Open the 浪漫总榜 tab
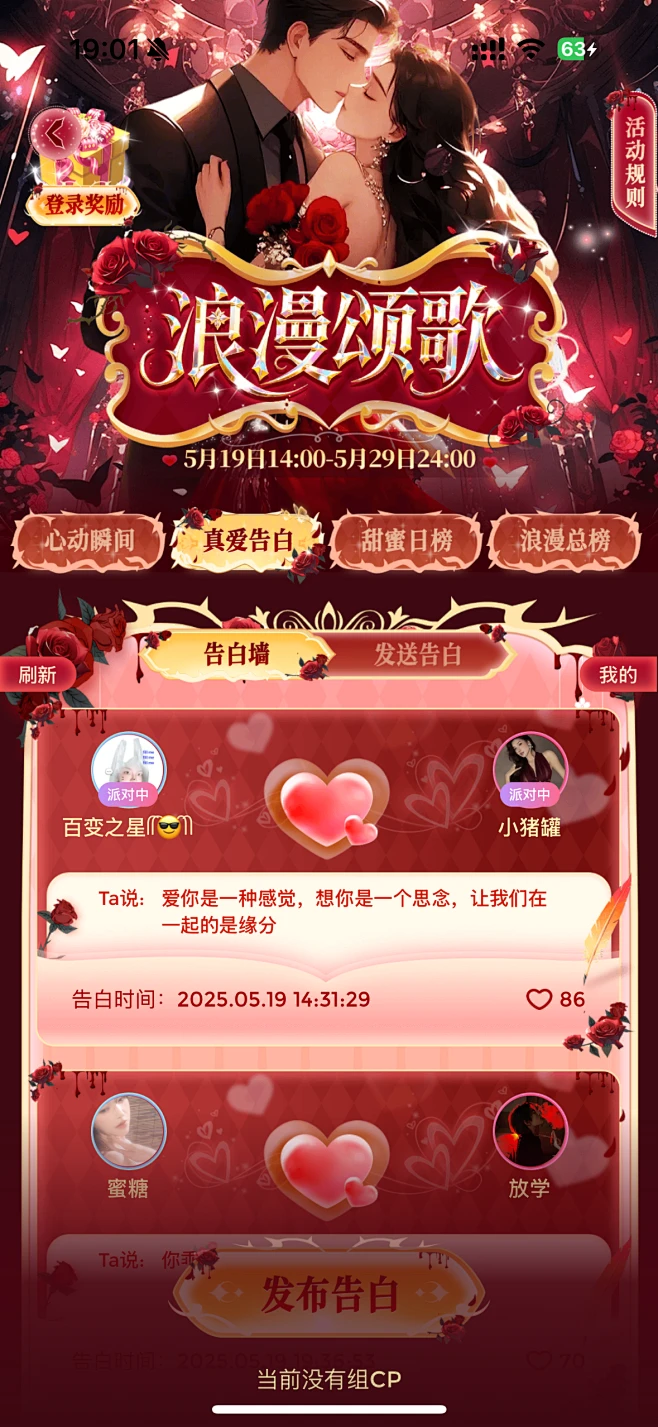This screenshot has height=1427, width=658. [x=564, y=541]
